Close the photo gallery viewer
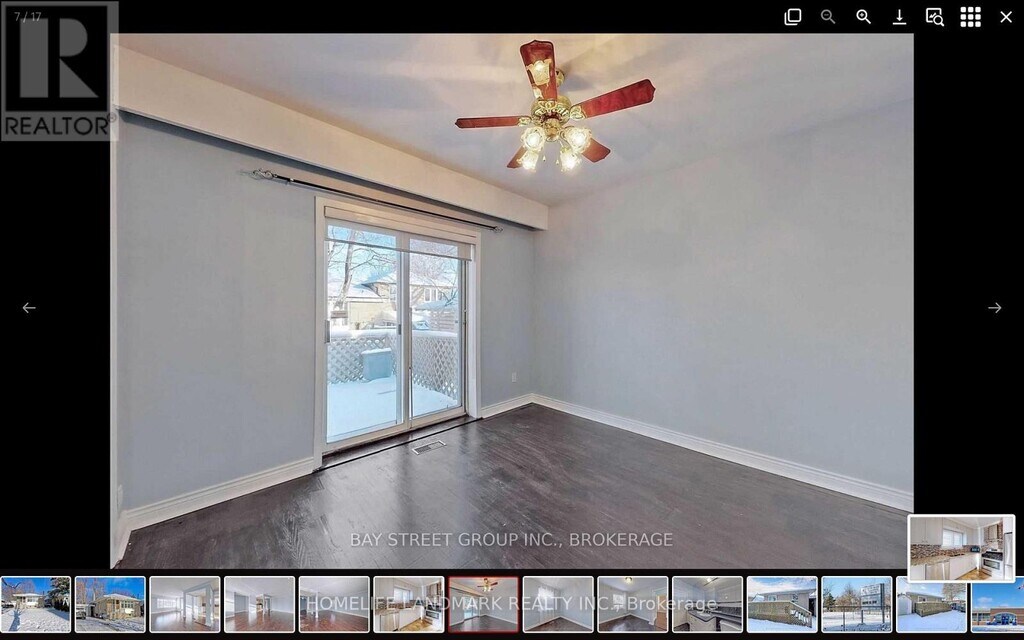This screenshot has width=1024, height=640. (x=1006, y=17)
